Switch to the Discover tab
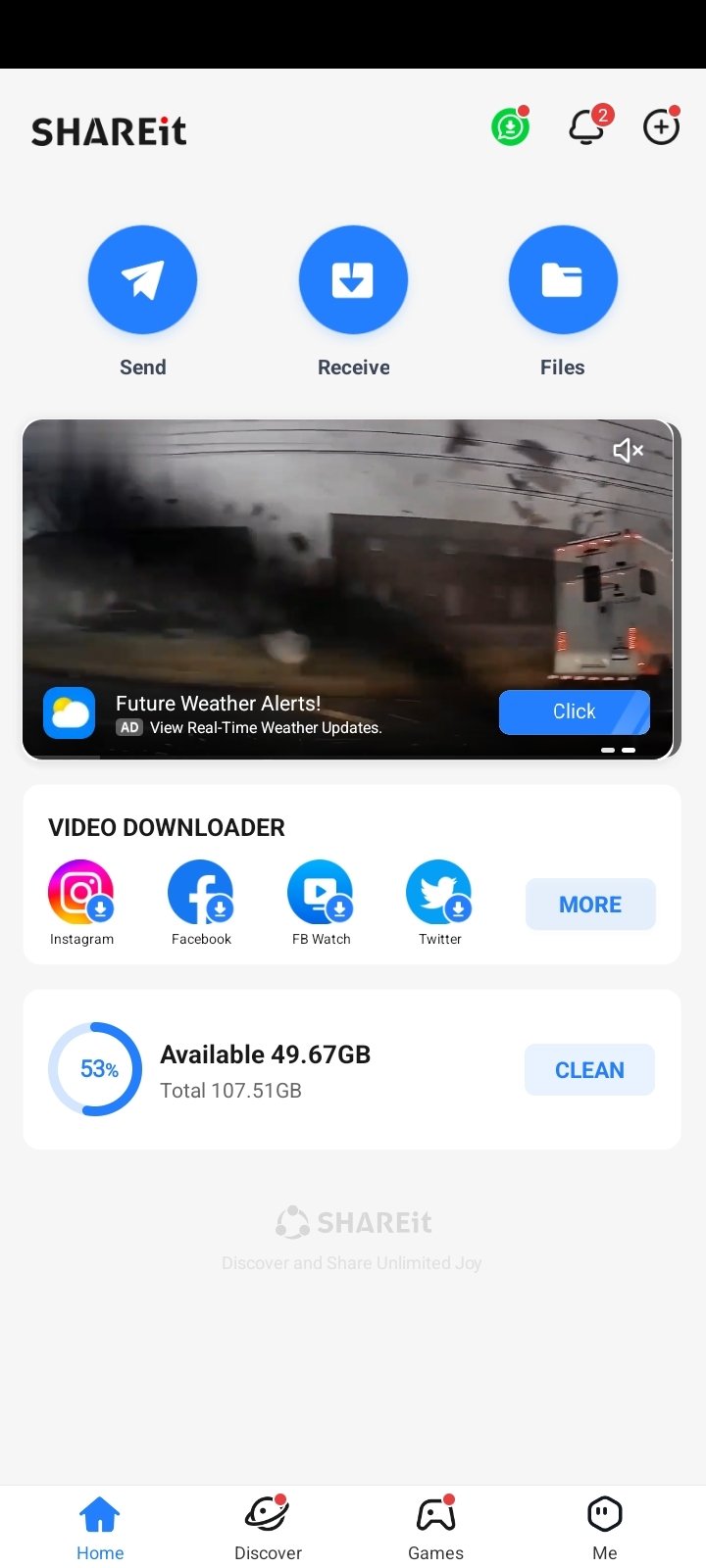706x1568 pixels. 268,1528
